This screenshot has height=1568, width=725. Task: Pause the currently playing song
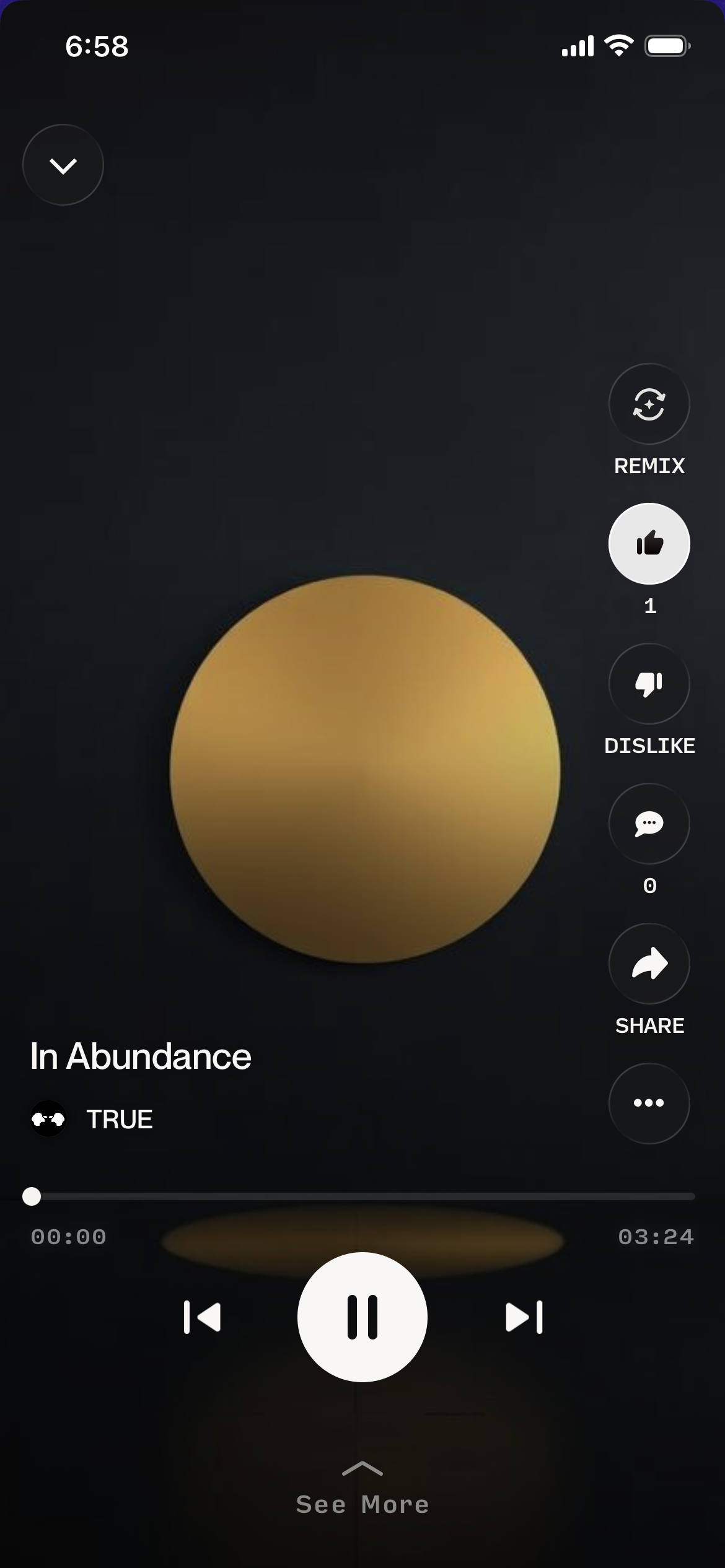362,1317
